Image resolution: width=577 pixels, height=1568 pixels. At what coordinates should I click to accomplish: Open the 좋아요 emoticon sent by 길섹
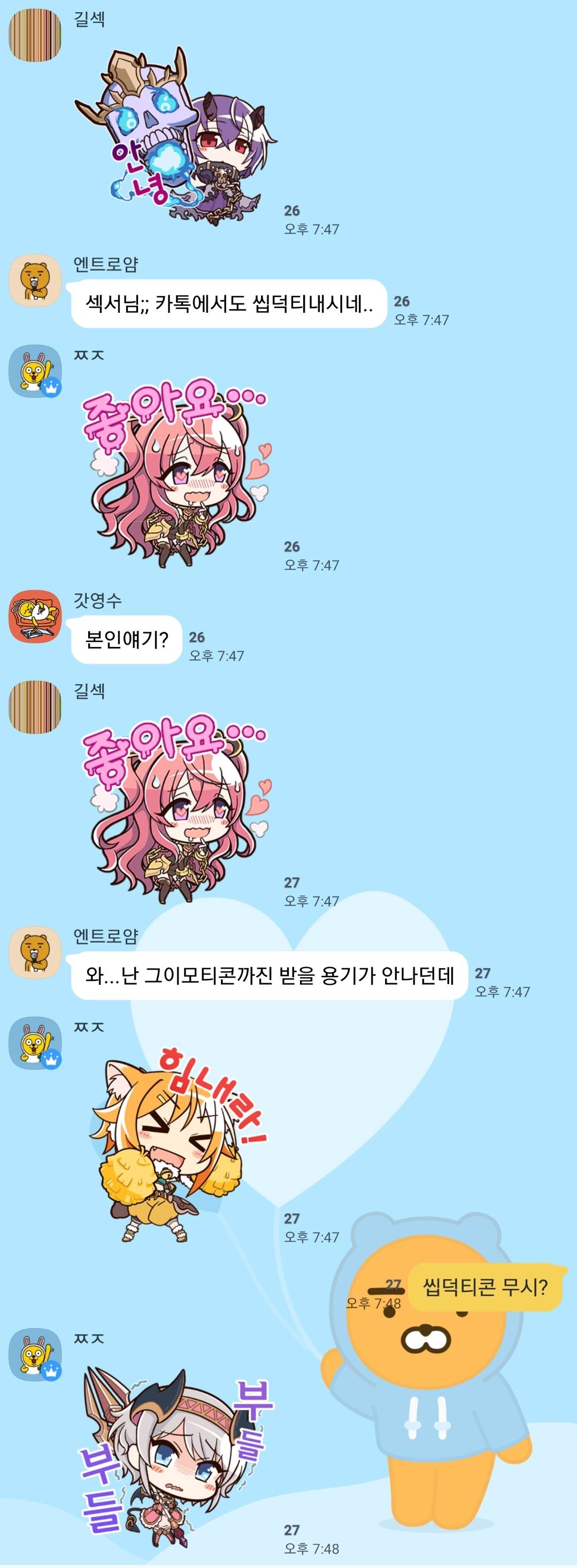(176, 809)
